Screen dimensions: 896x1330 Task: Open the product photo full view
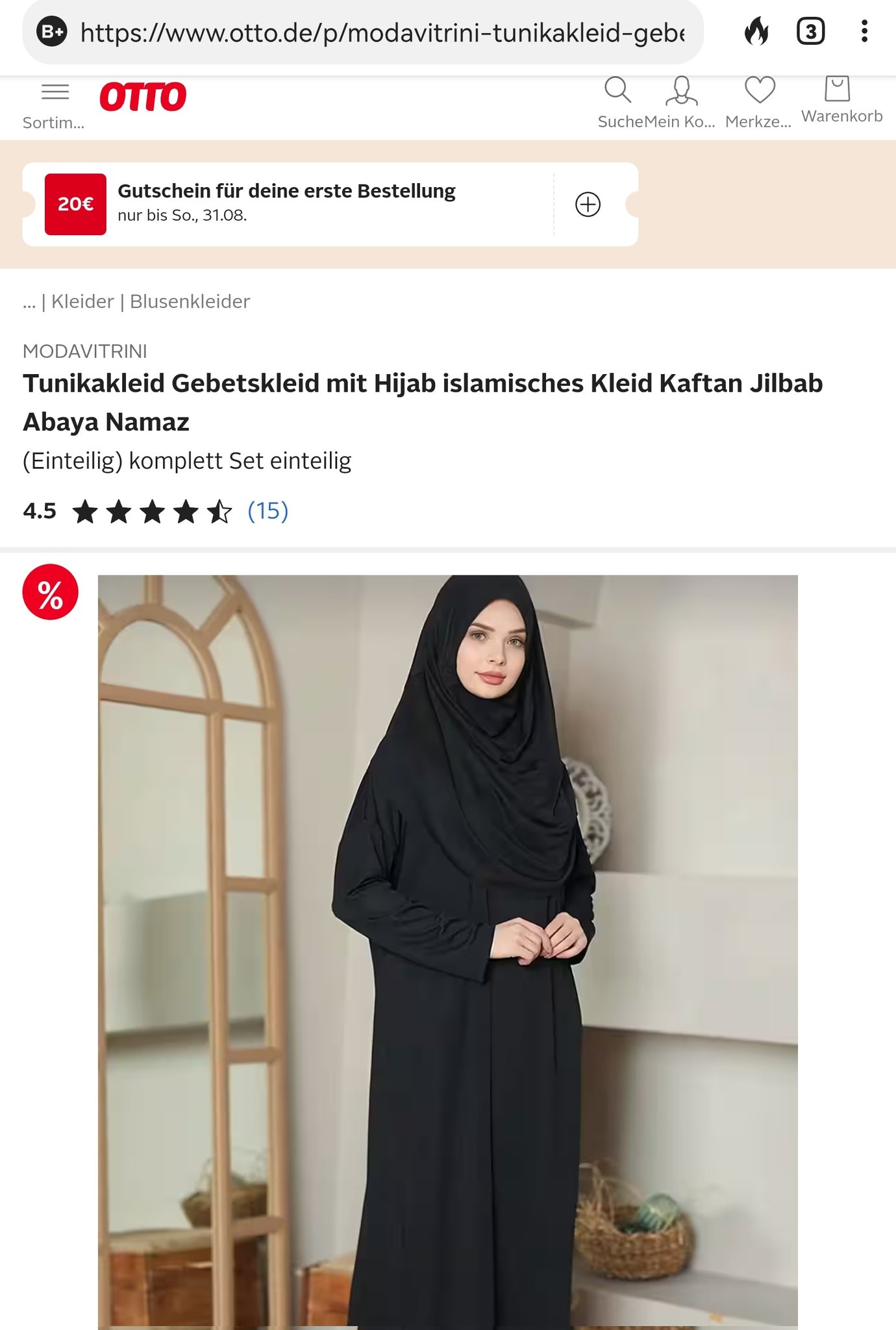coord(447,948)
